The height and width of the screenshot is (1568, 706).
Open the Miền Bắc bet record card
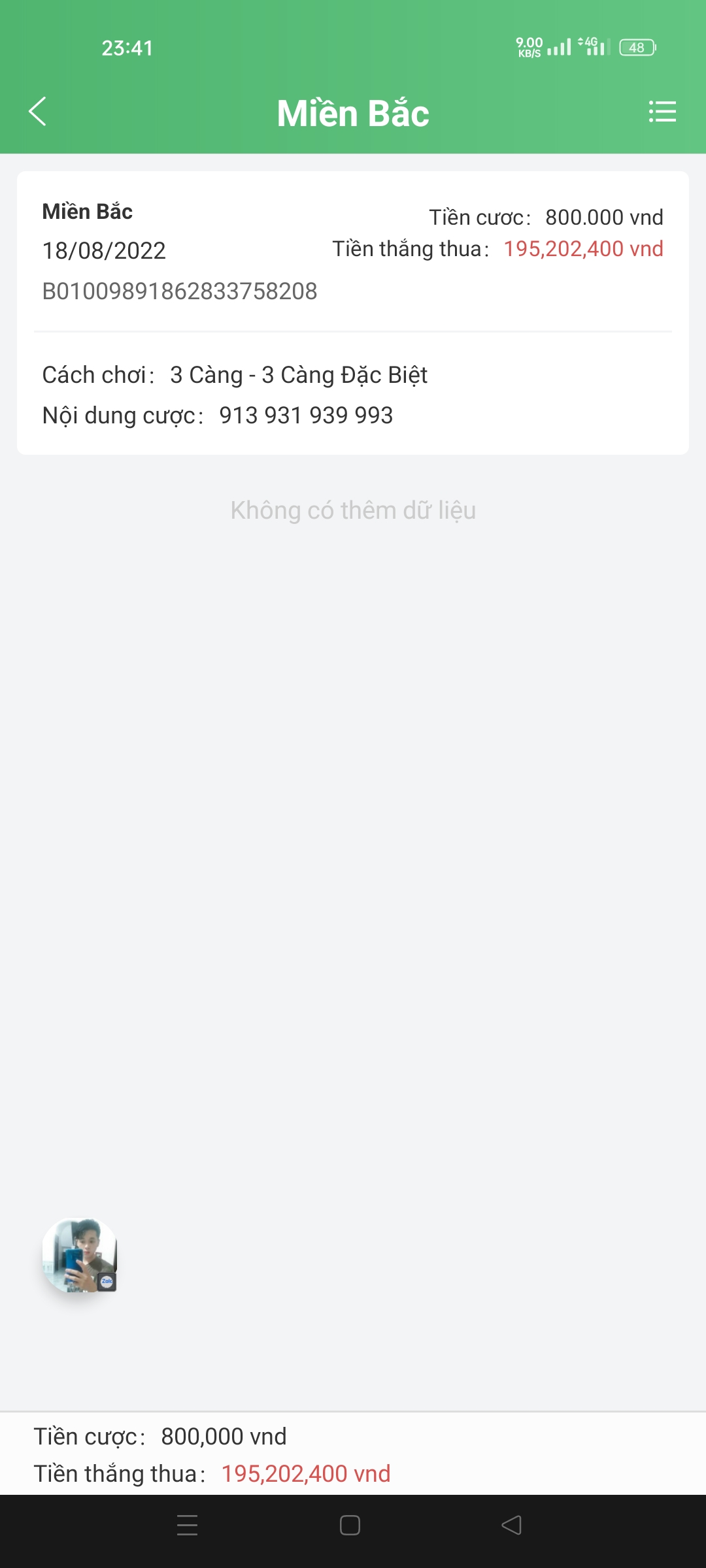coord(353,313)
